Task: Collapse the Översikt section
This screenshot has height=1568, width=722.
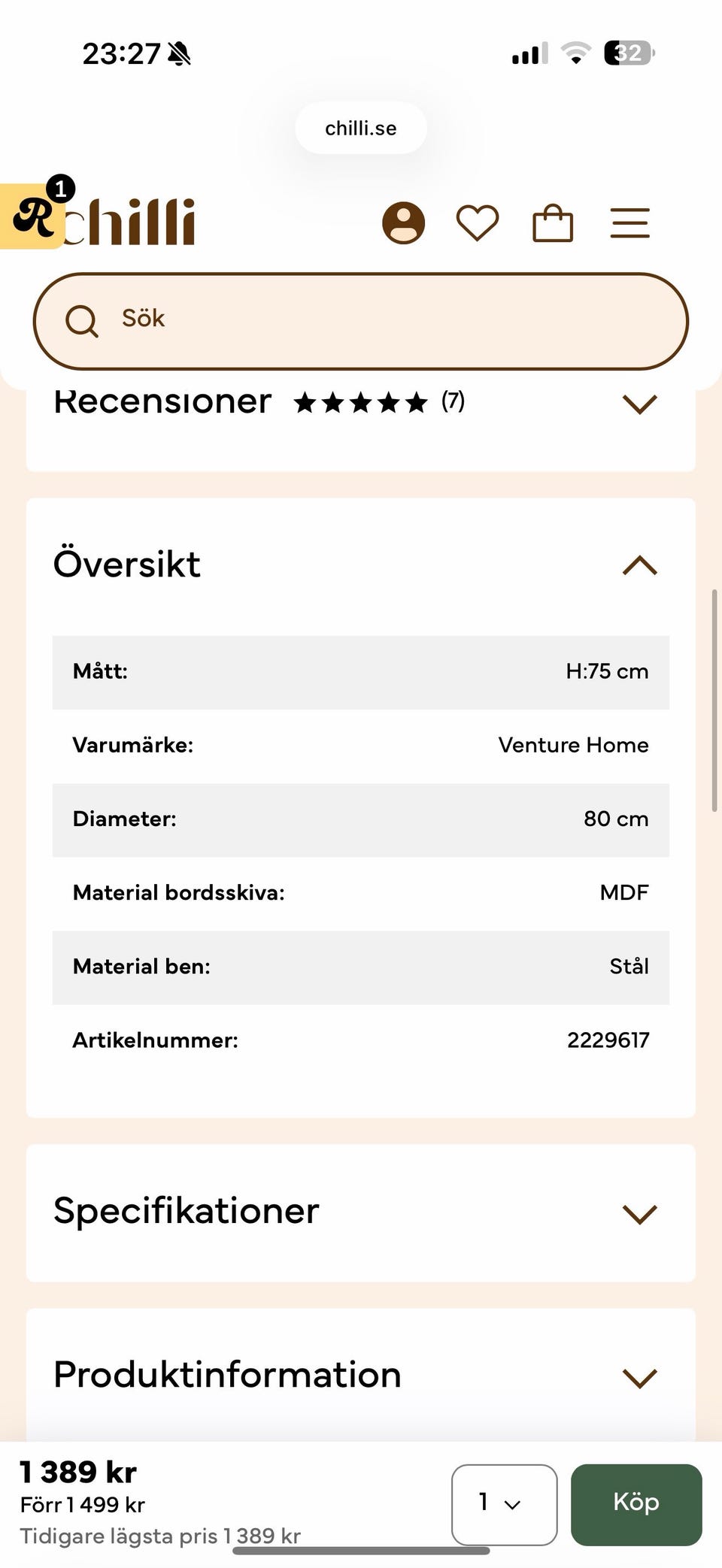Action: point(361,565)
